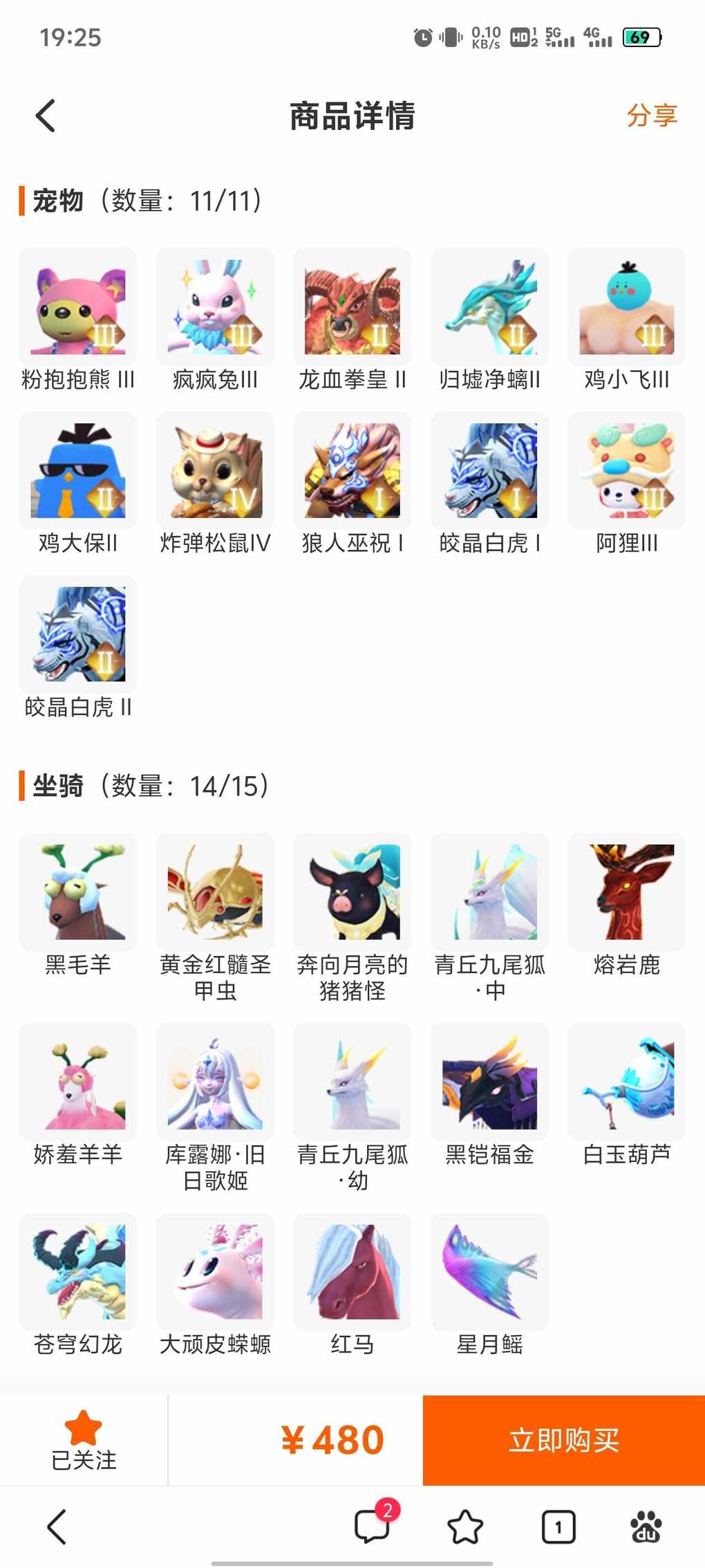Image resolution: width=705 pixels, height=1568 pixels.
Task: Toggle the 已关注 follow star
Action: coord(84,1440)
